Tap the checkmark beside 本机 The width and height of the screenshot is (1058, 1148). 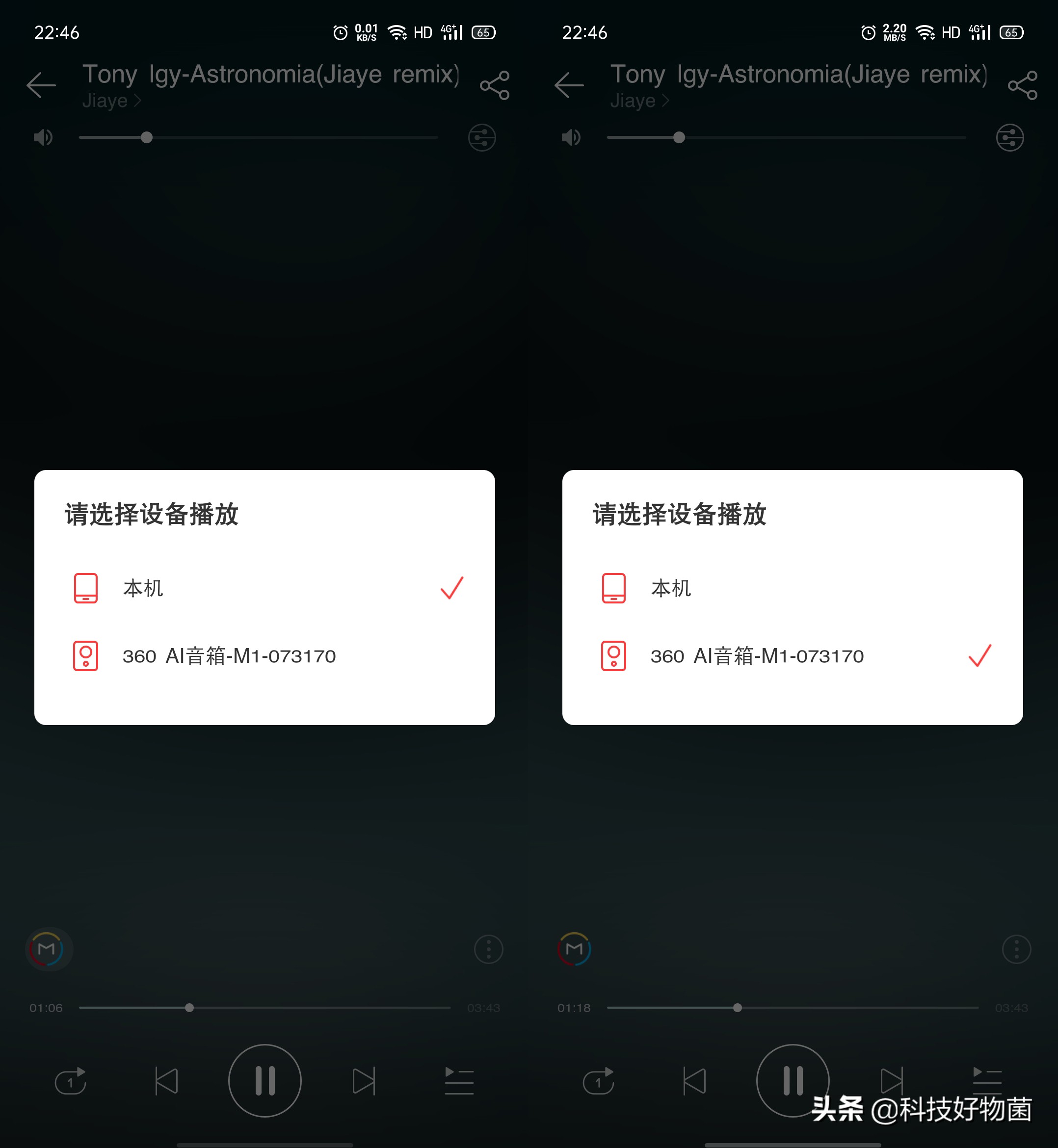click(451, 587)
